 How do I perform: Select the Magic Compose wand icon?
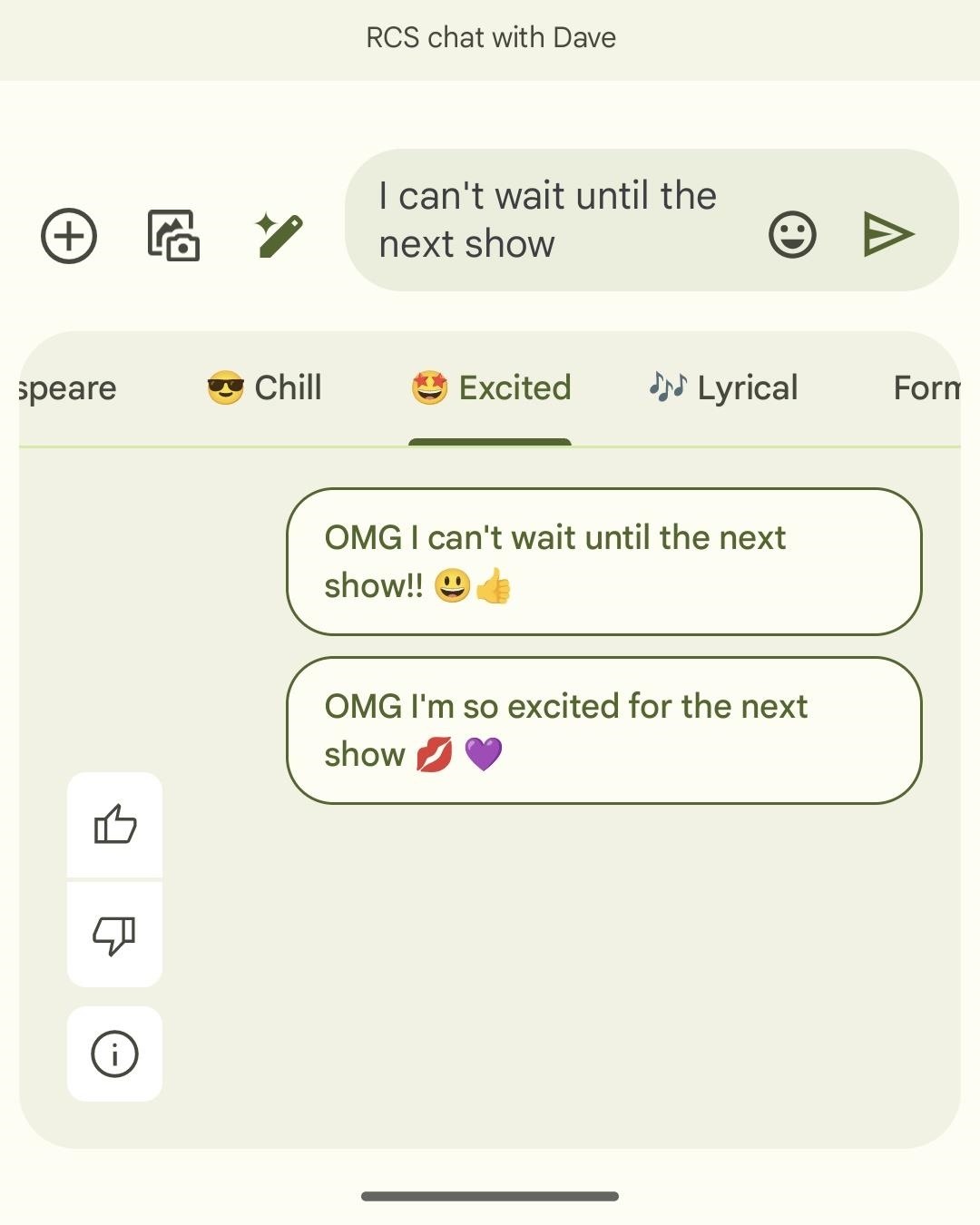point(279,234)
